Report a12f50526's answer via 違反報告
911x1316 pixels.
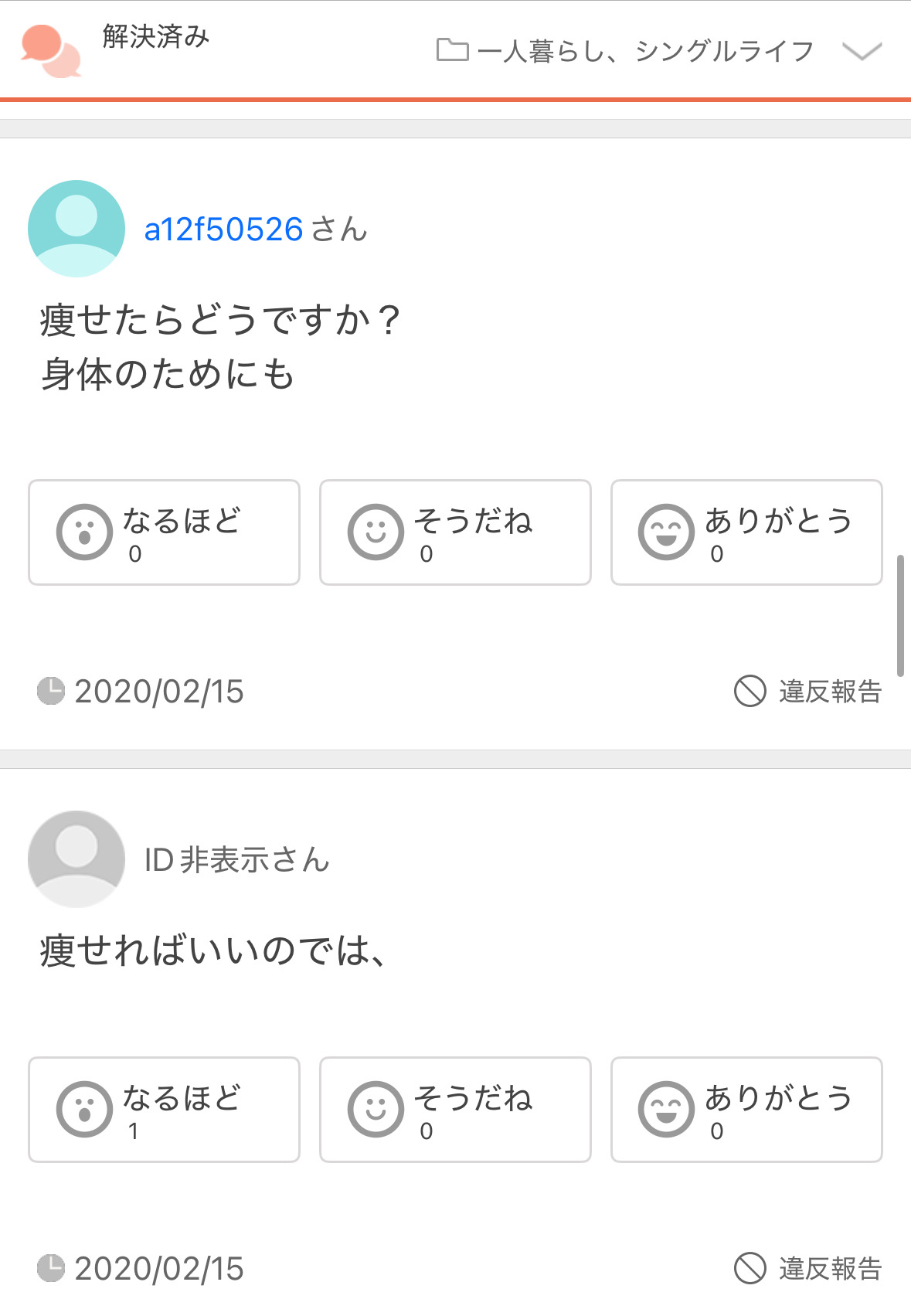point(807,692)
